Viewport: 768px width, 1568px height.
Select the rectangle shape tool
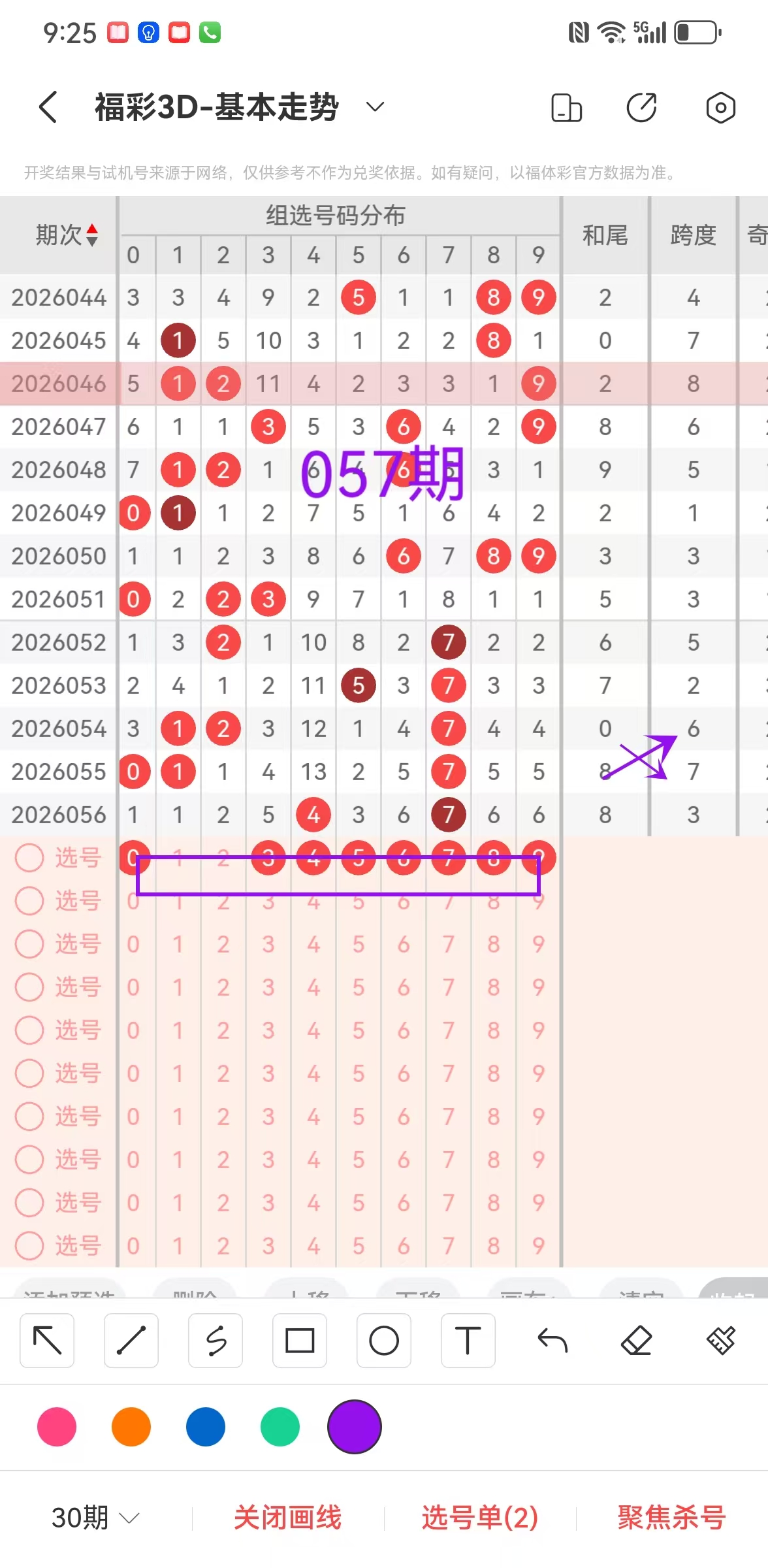(300, 1341)
